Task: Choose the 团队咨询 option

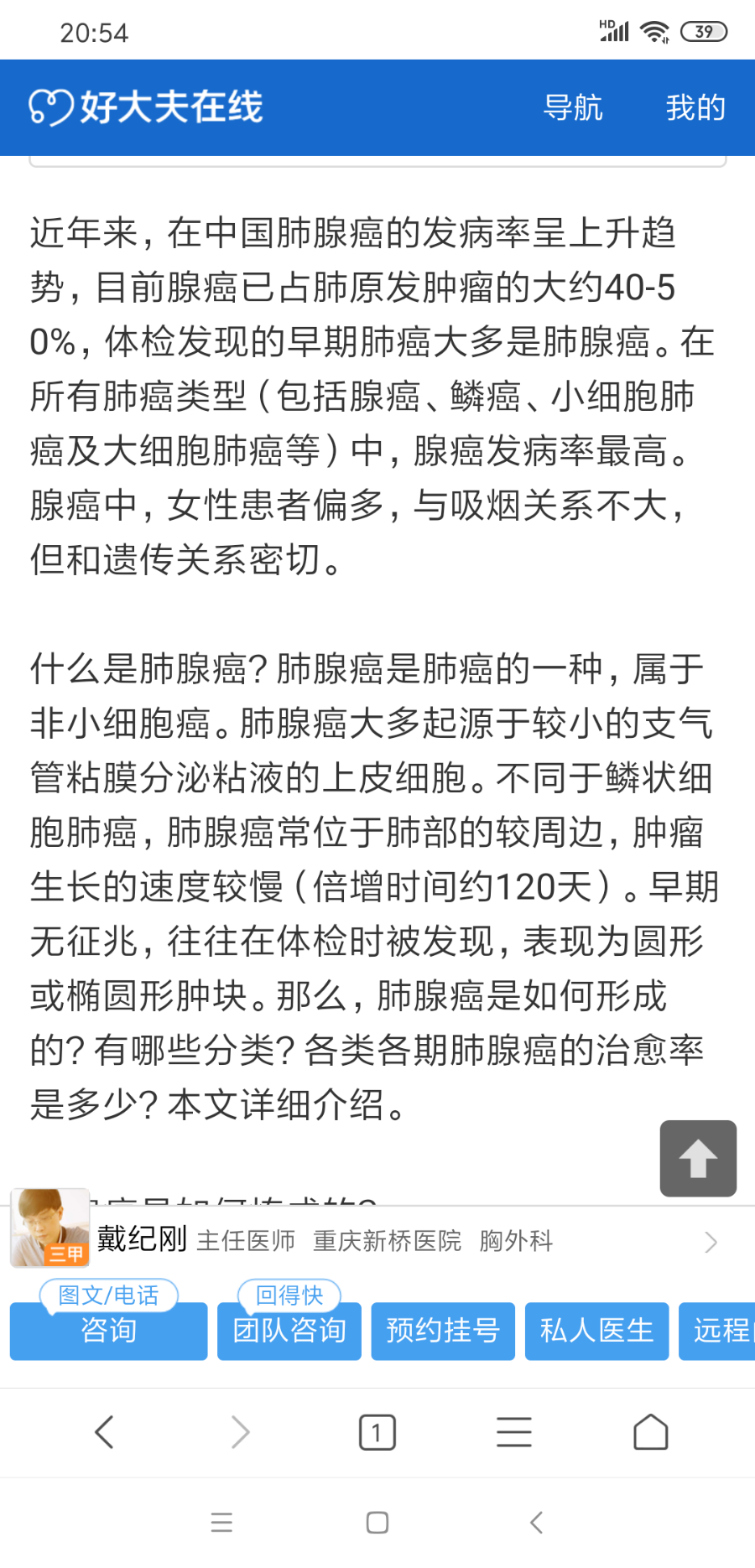Action: [289, 1330]
